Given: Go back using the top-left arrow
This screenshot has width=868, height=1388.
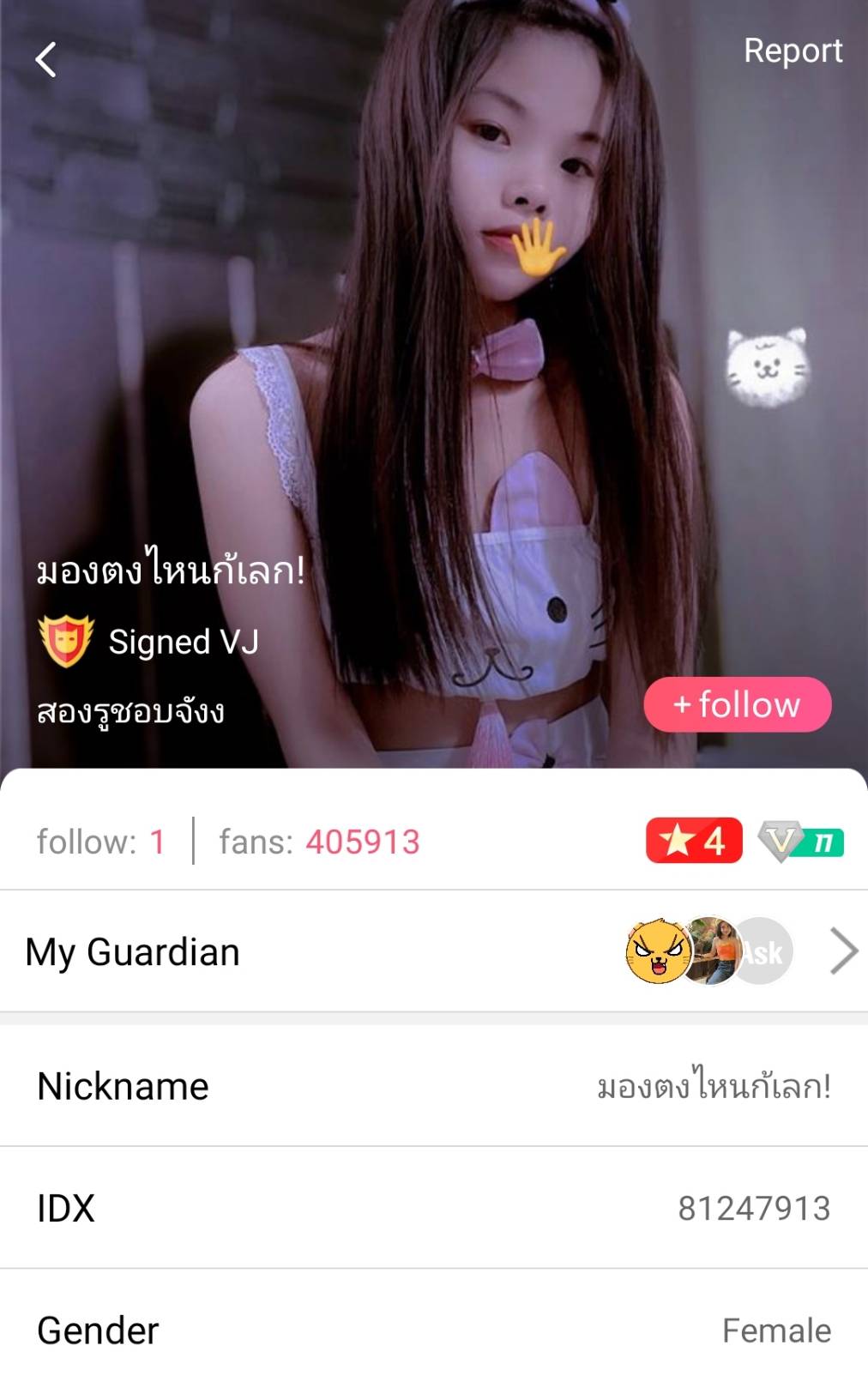Looking at the screenshot, I should [45, 60].
